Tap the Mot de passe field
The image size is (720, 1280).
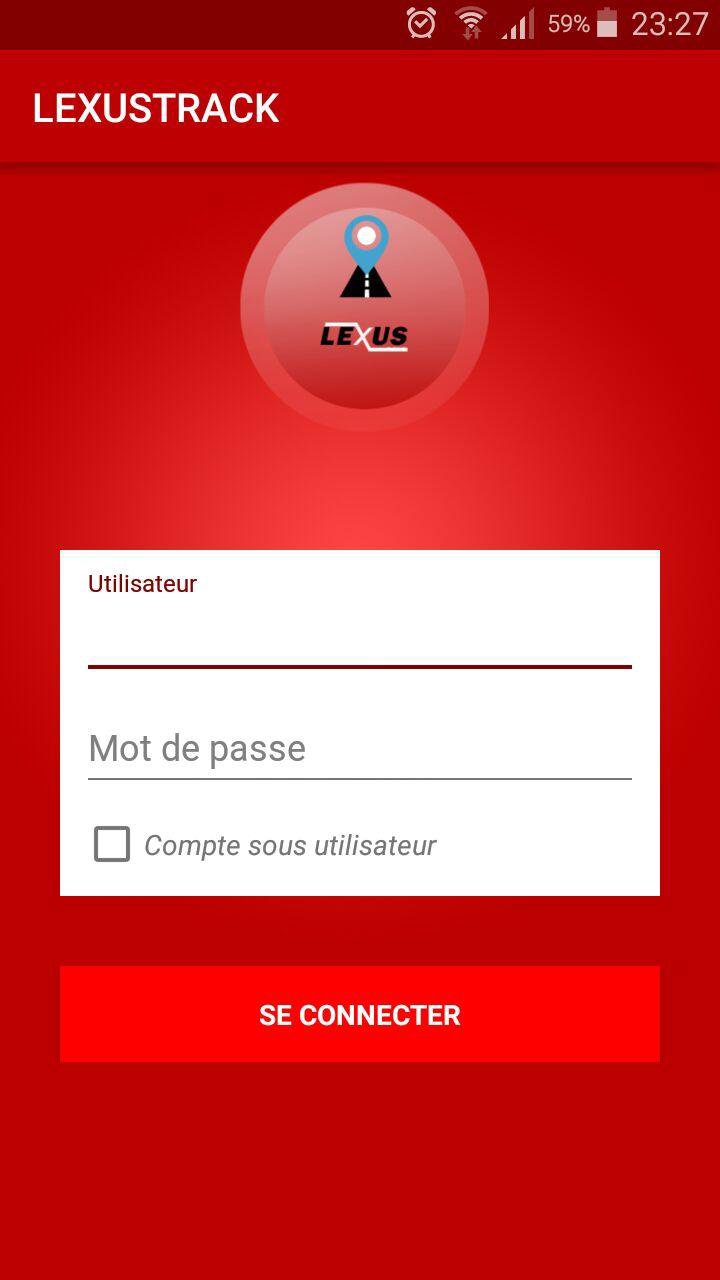tap(359, 748)
